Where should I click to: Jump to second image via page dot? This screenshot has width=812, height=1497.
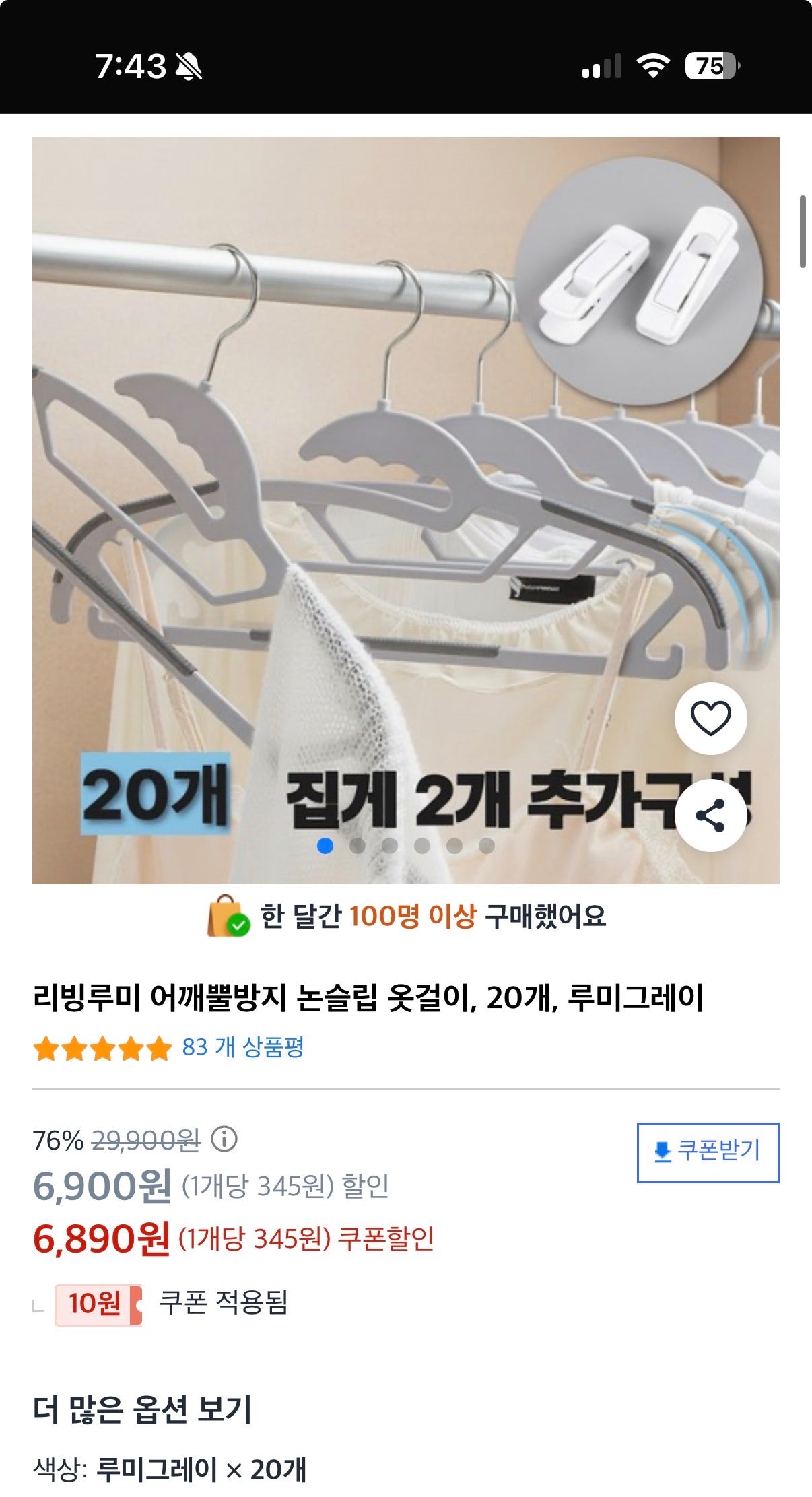coord(358,846)
